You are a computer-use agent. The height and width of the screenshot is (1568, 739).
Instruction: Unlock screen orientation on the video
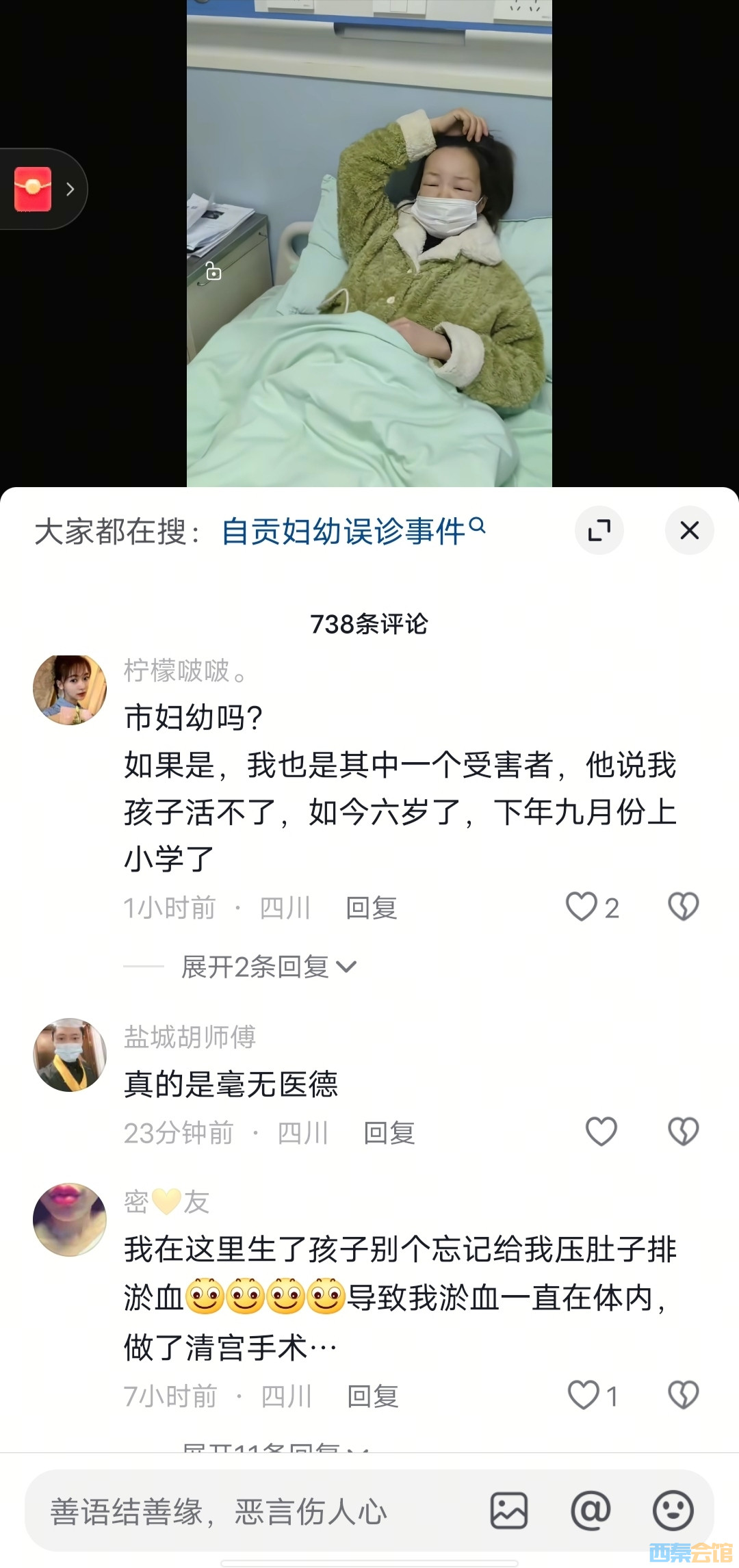click(x=213, y=272)
